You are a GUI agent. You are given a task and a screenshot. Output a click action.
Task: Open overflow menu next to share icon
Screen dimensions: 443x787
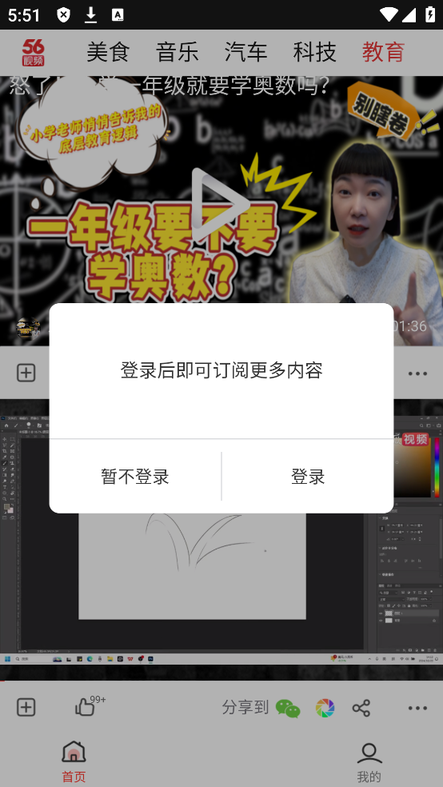click(x=417, y=708)
